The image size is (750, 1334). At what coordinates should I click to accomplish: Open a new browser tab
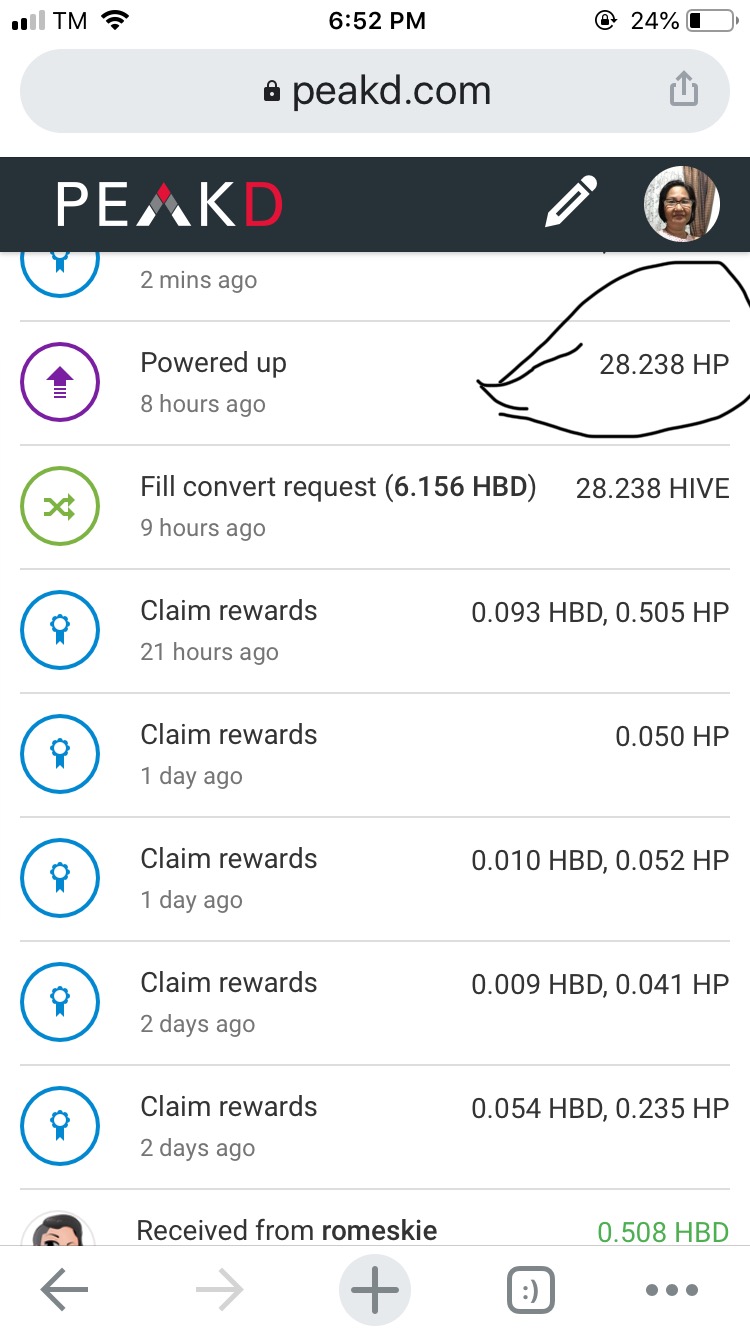375,1290
